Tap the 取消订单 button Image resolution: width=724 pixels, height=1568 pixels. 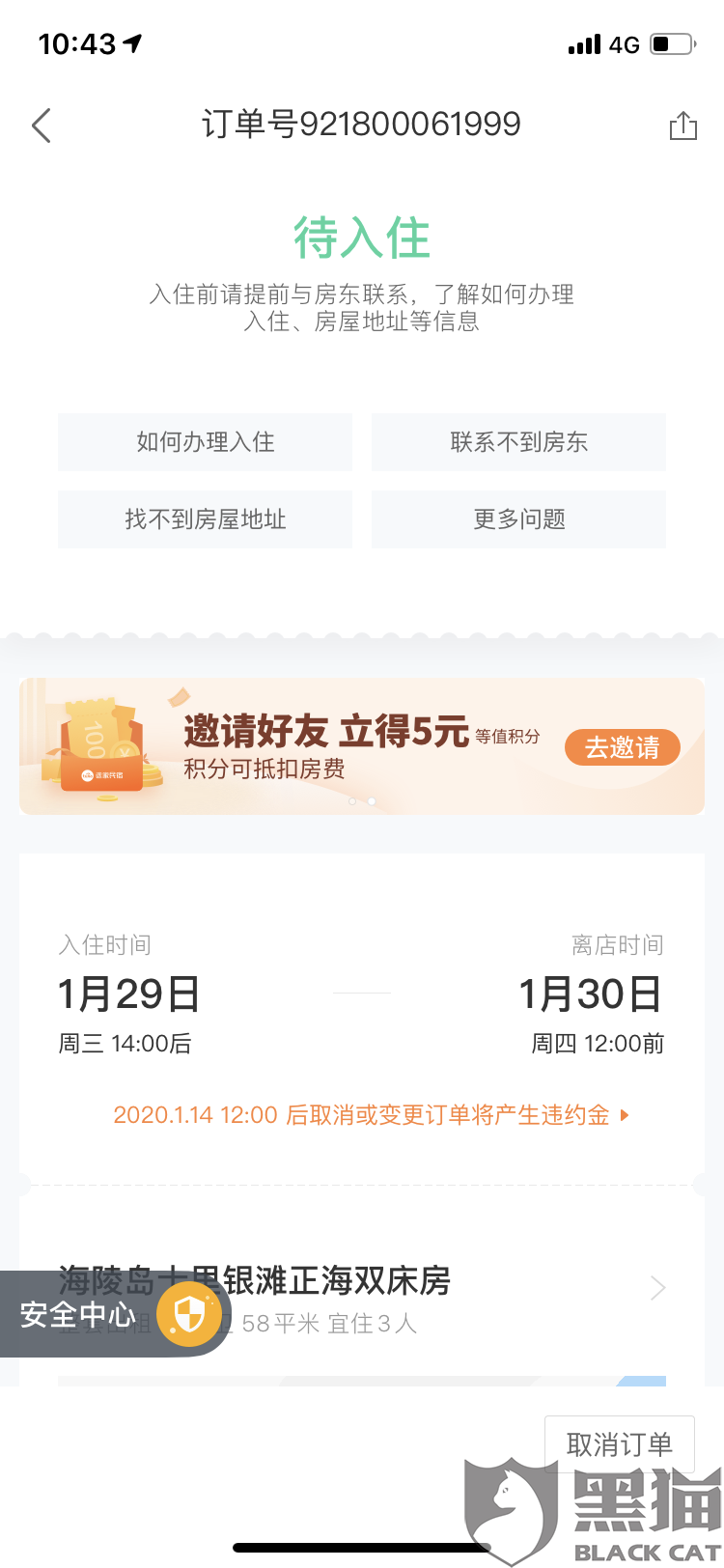pyautogui.click(x=619, y=1444)
